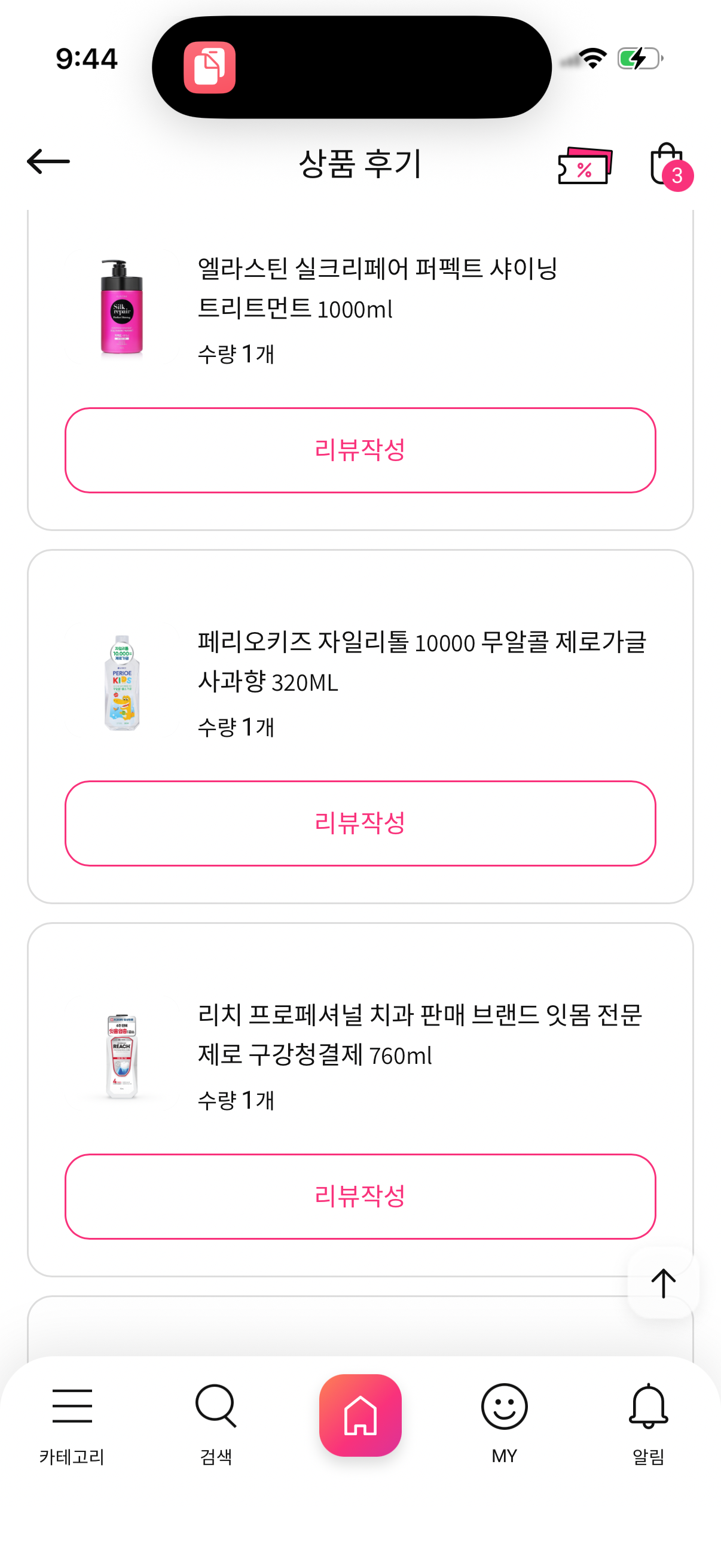
Task: Go to the home tab
Action: tap(360, 1416)
